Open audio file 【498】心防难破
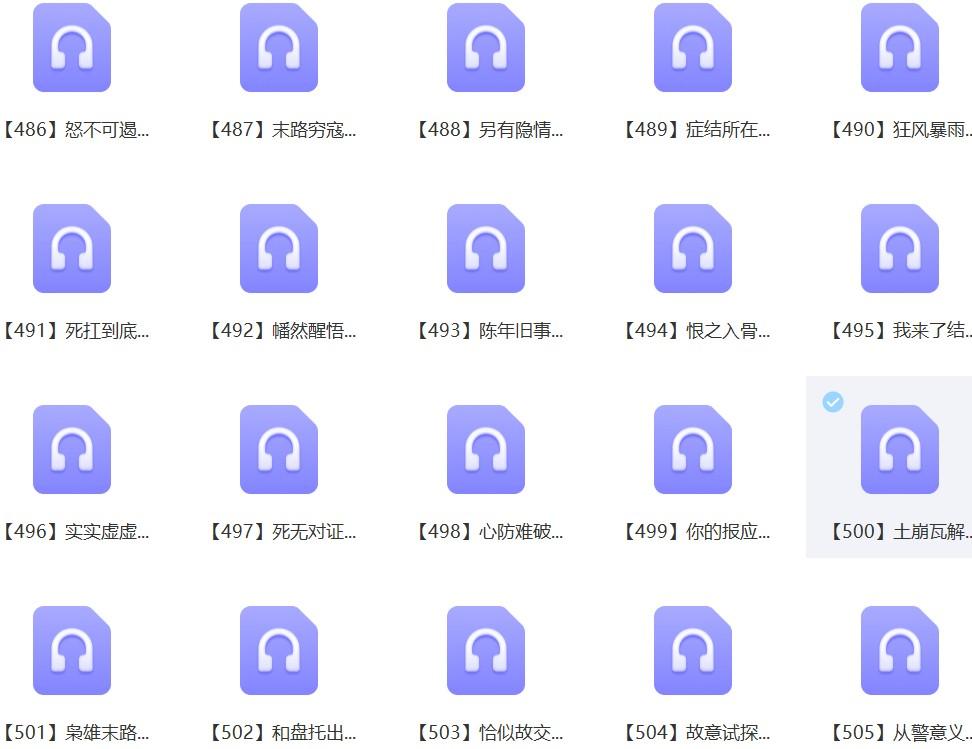 486,450
